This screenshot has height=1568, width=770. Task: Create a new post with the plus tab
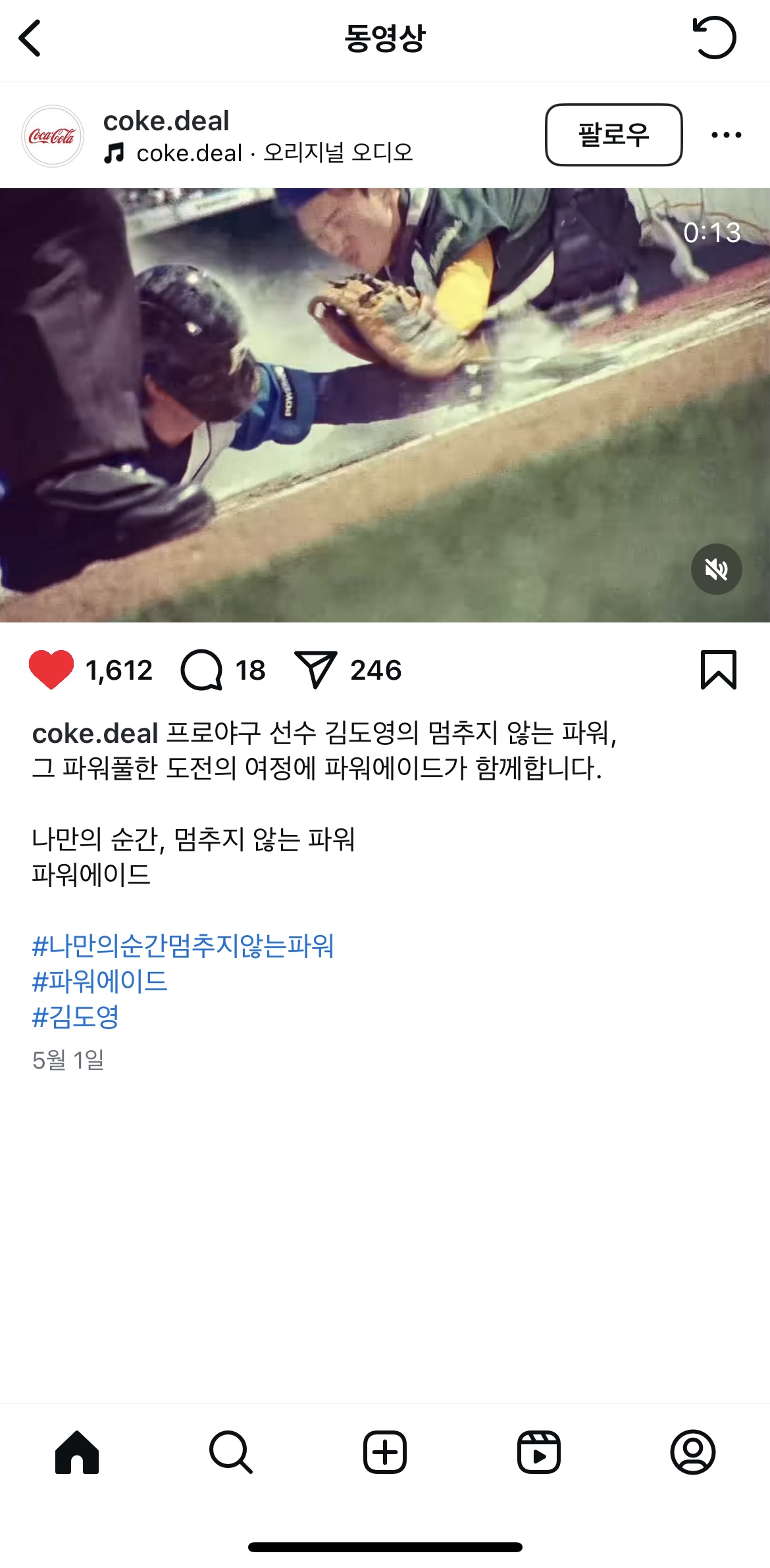385,1452
